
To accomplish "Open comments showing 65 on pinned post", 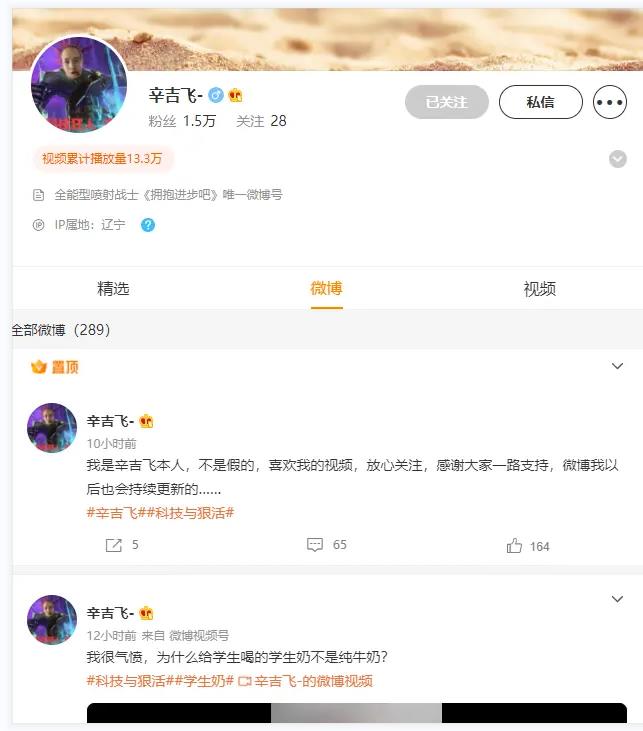I will [326, 545].
